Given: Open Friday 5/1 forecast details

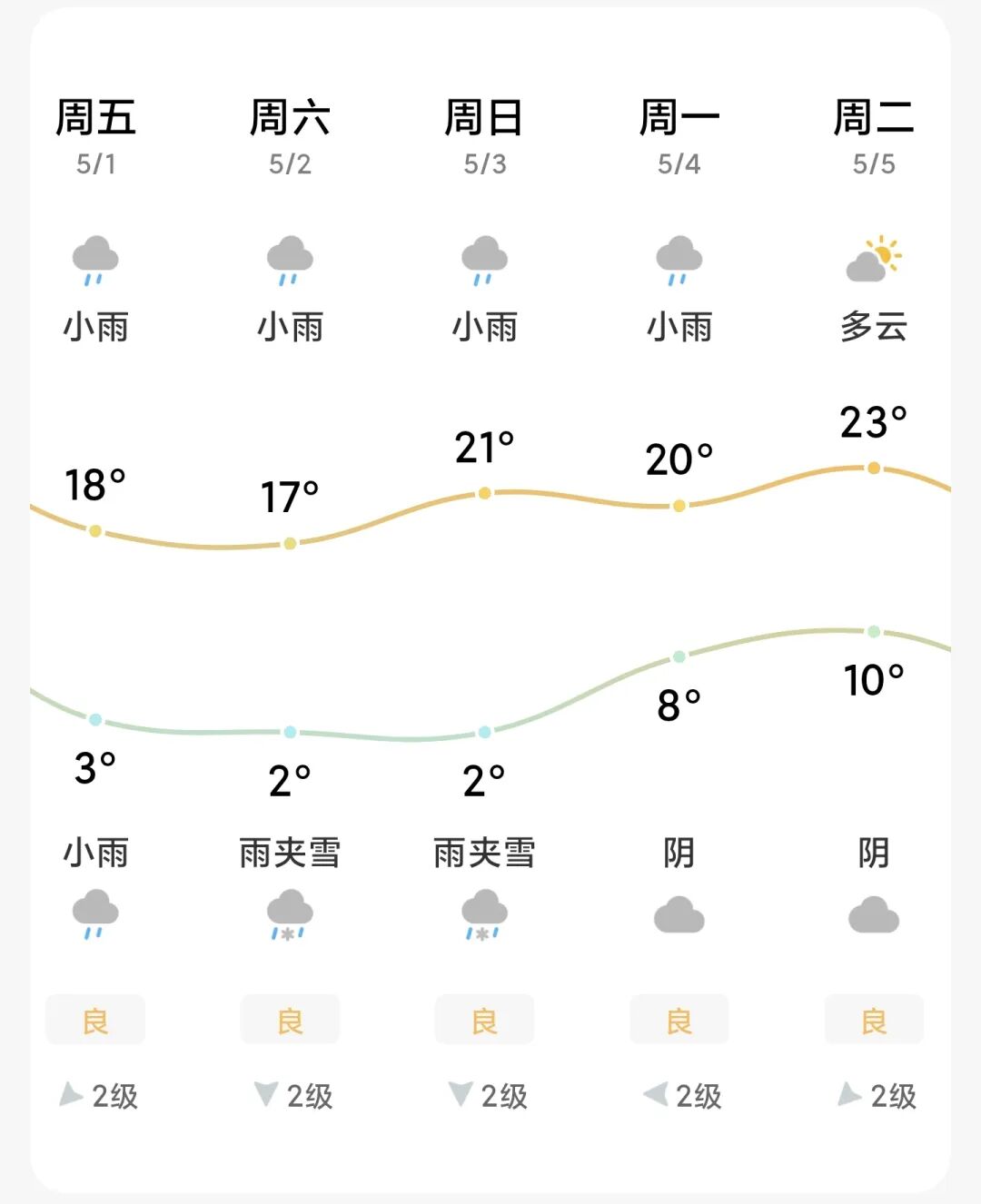Looking at the screenshot, I should coord(95,136).
